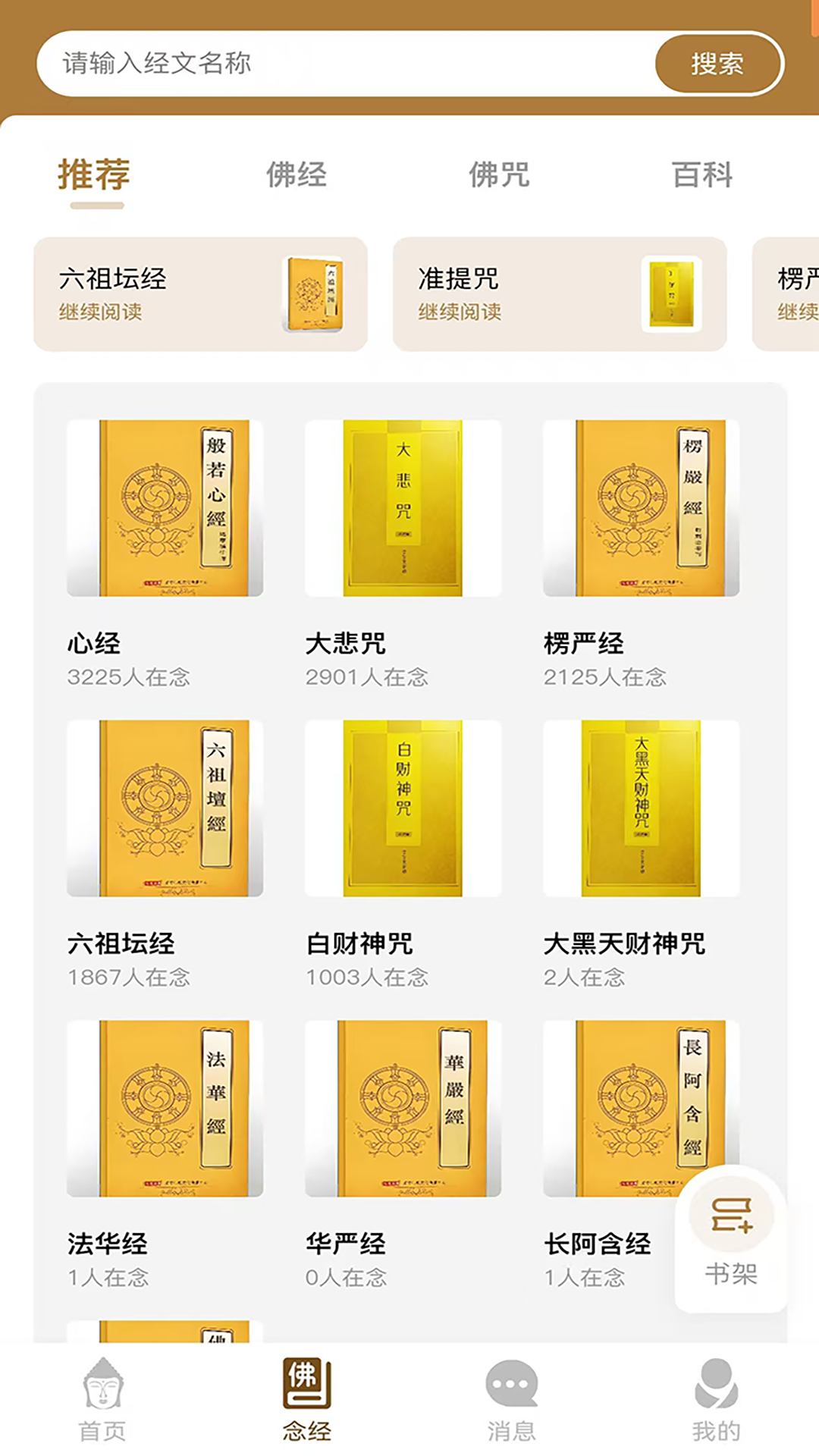
Task: Tap 继续阅读 under 六祖坛经
Action: pyautogui.click(x=99, y=311)
